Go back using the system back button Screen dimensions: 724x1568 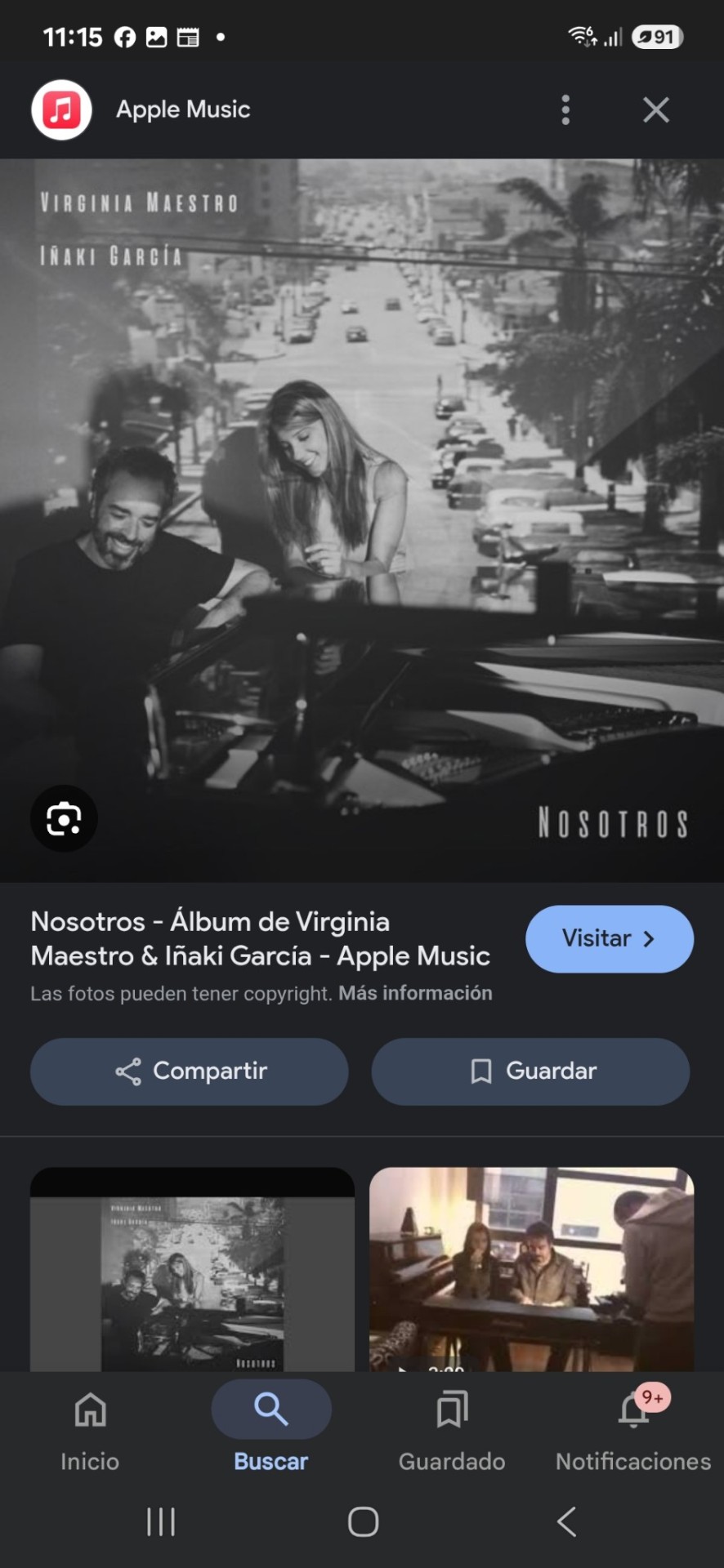566,1521
